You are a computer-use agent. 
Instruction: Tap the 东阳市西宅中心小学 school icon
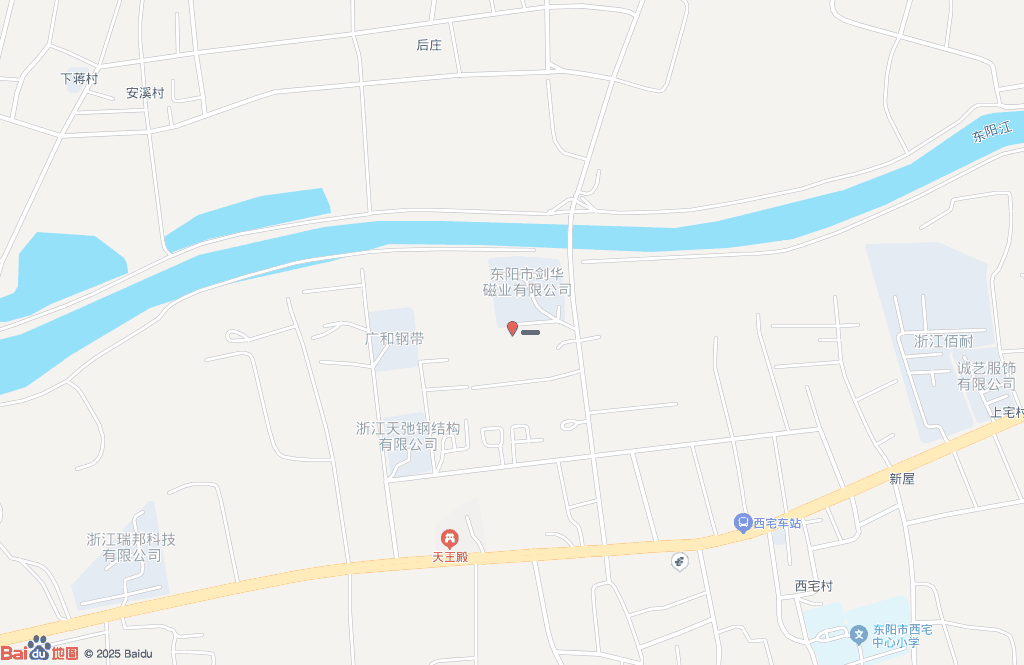[x=858, y=634]
